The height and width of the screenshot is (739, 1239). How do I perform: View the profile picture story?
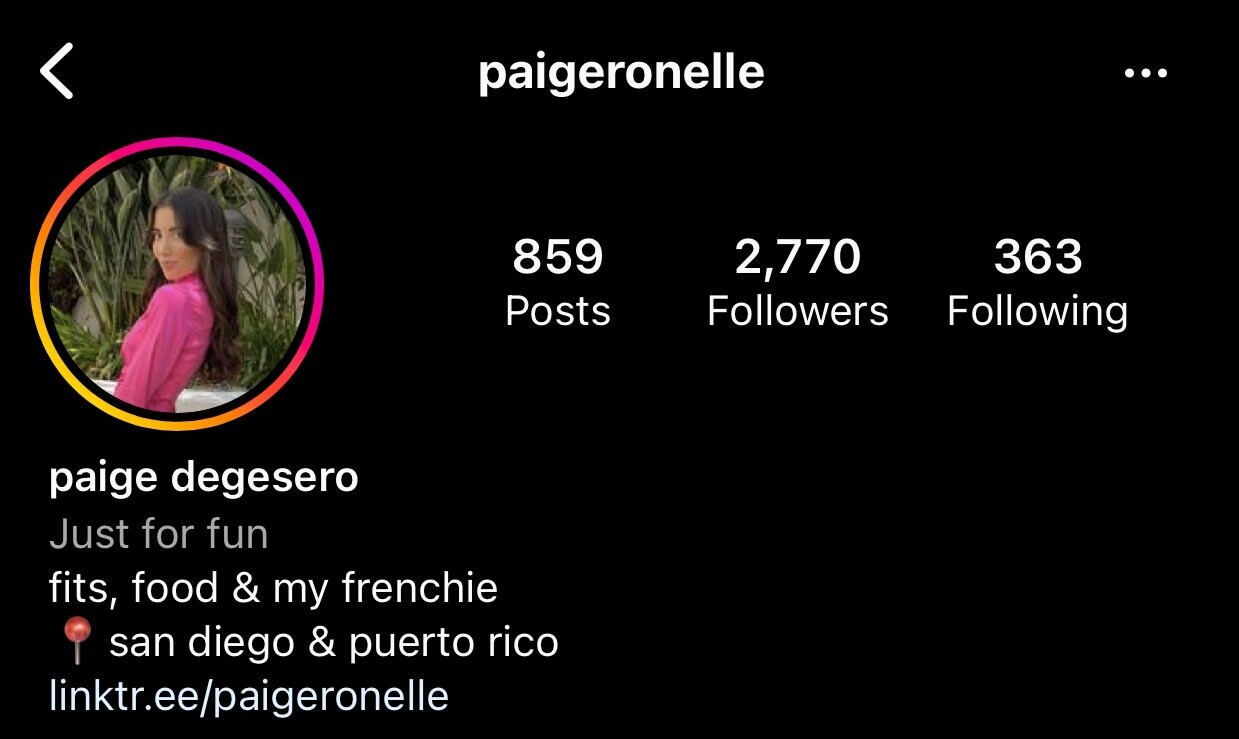click(x=177, y=284)
